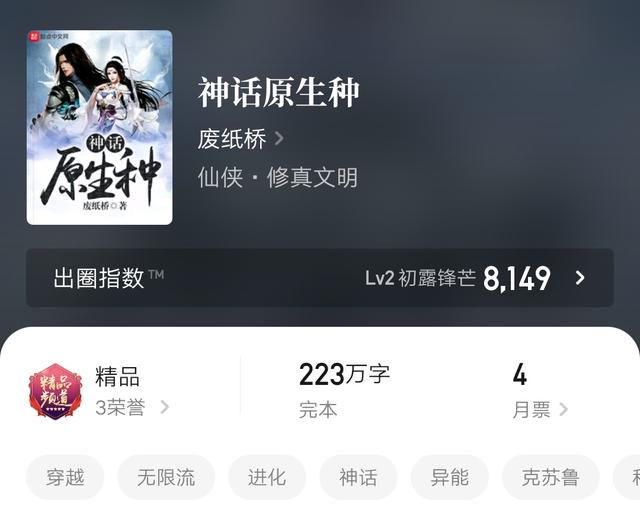Open the 克苏鲁 tag chip
This screenshot has height=516, width=640.
pos(550,477)
